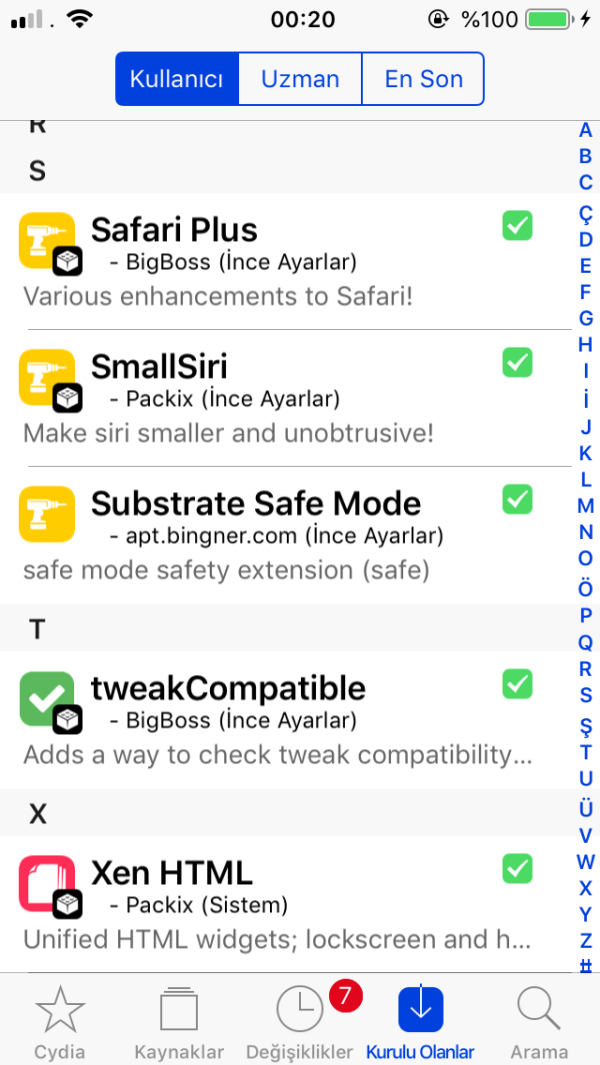
Task: Jump to letter A in the index
Action: pyautogui.click(x=586, y=130)
